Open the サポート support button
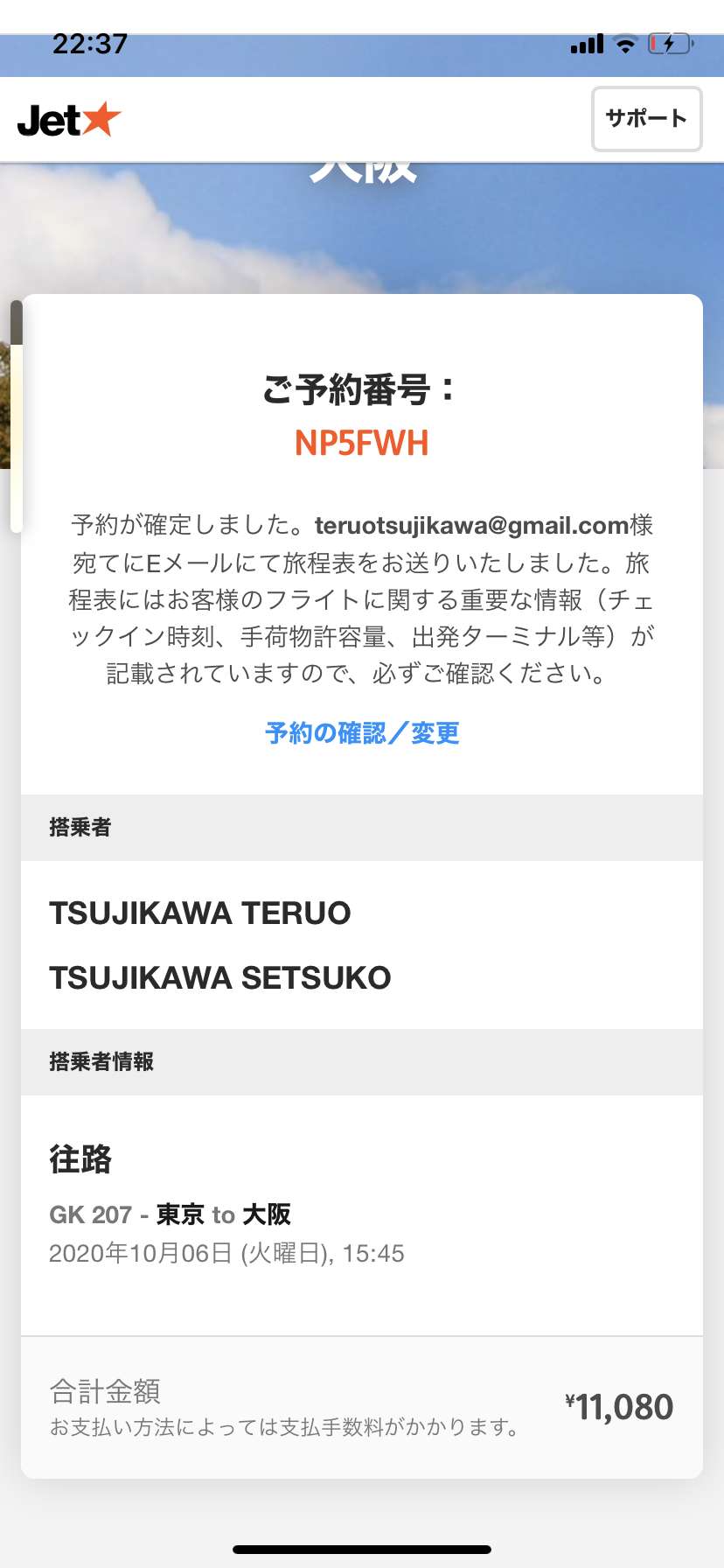 pos(646,119)
